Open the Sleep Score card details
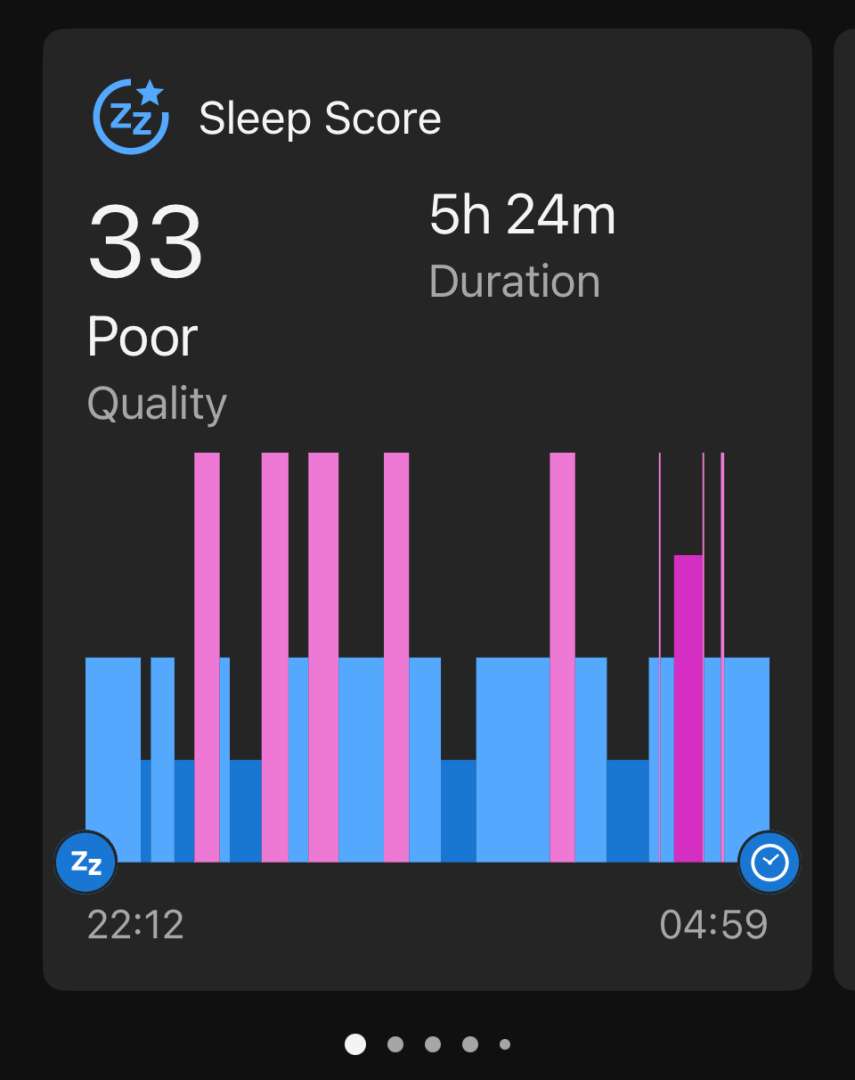The image size is (855, 1080). pos(319,120)
